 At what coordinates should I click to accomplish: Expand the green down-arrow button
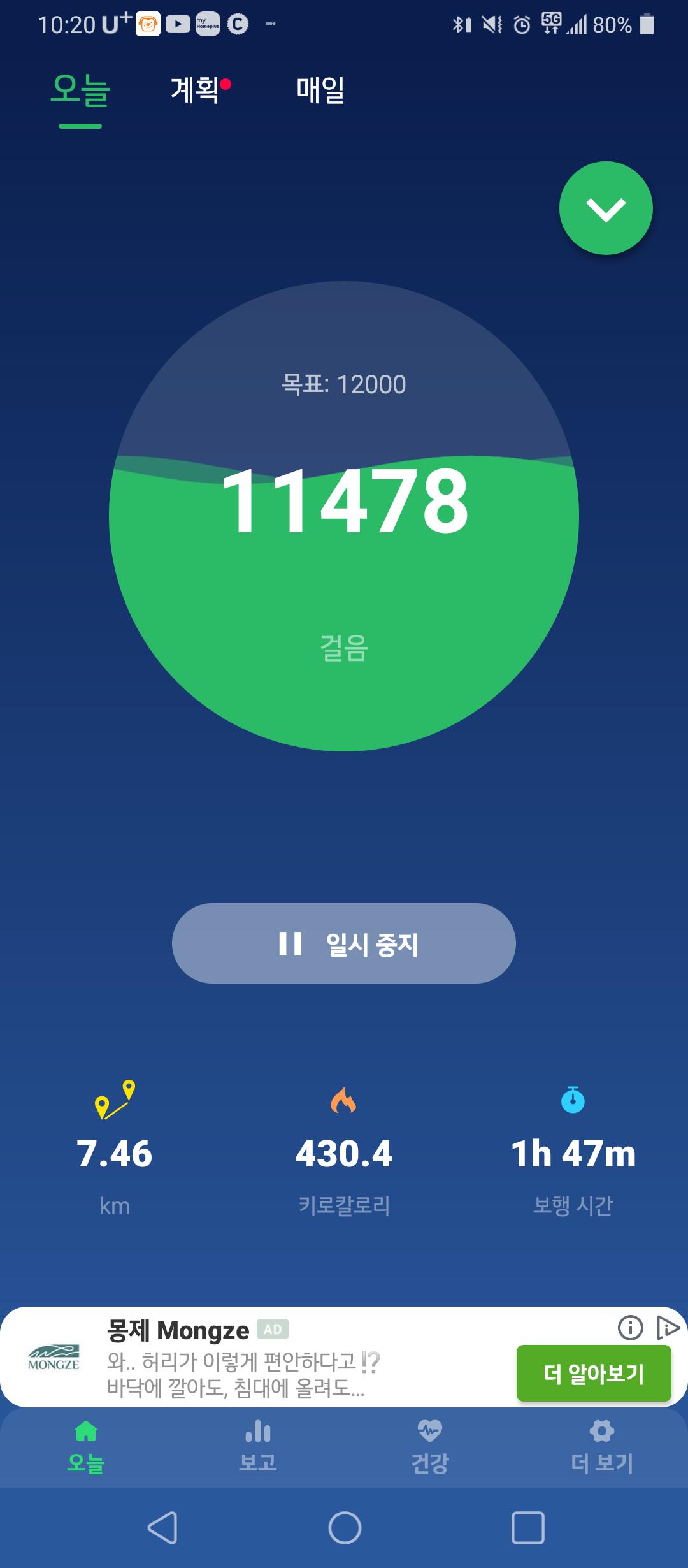605,208
